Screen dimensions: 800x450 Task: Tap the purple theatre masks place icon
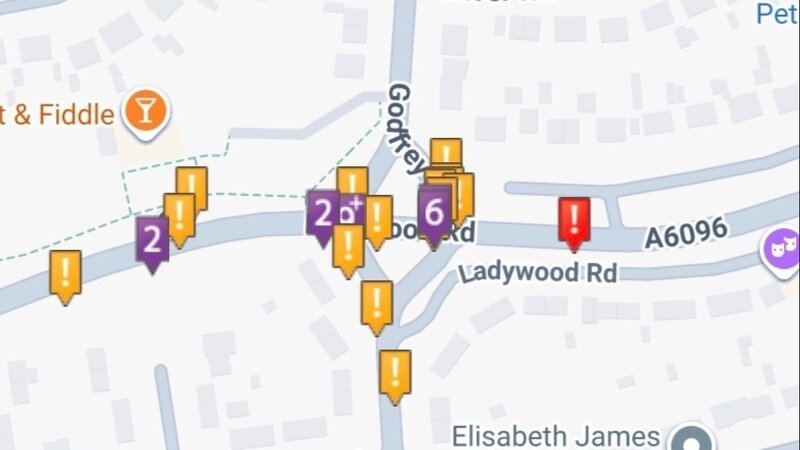click(x=780, y=247)
